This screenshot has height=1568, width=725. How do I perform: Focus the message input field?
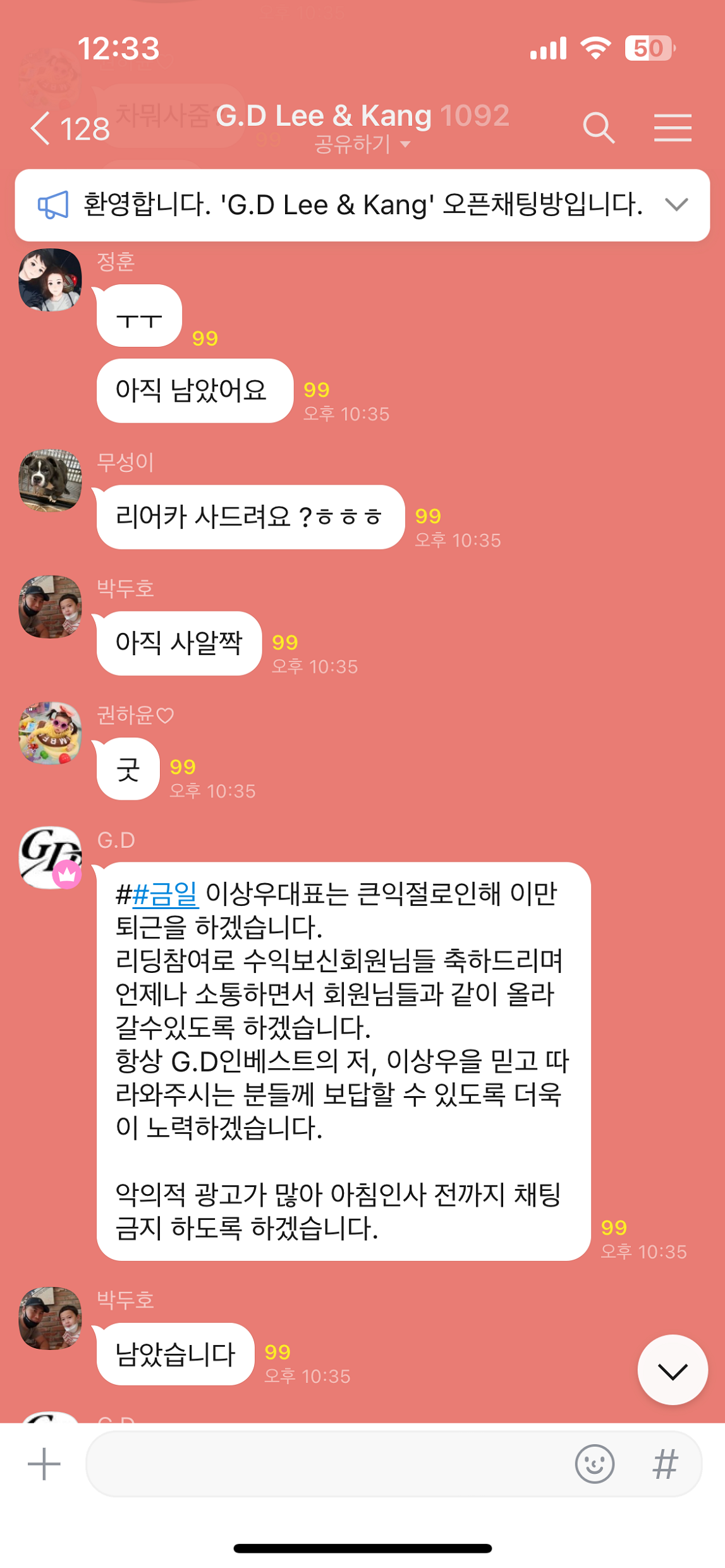click(x=329, y=1464)
